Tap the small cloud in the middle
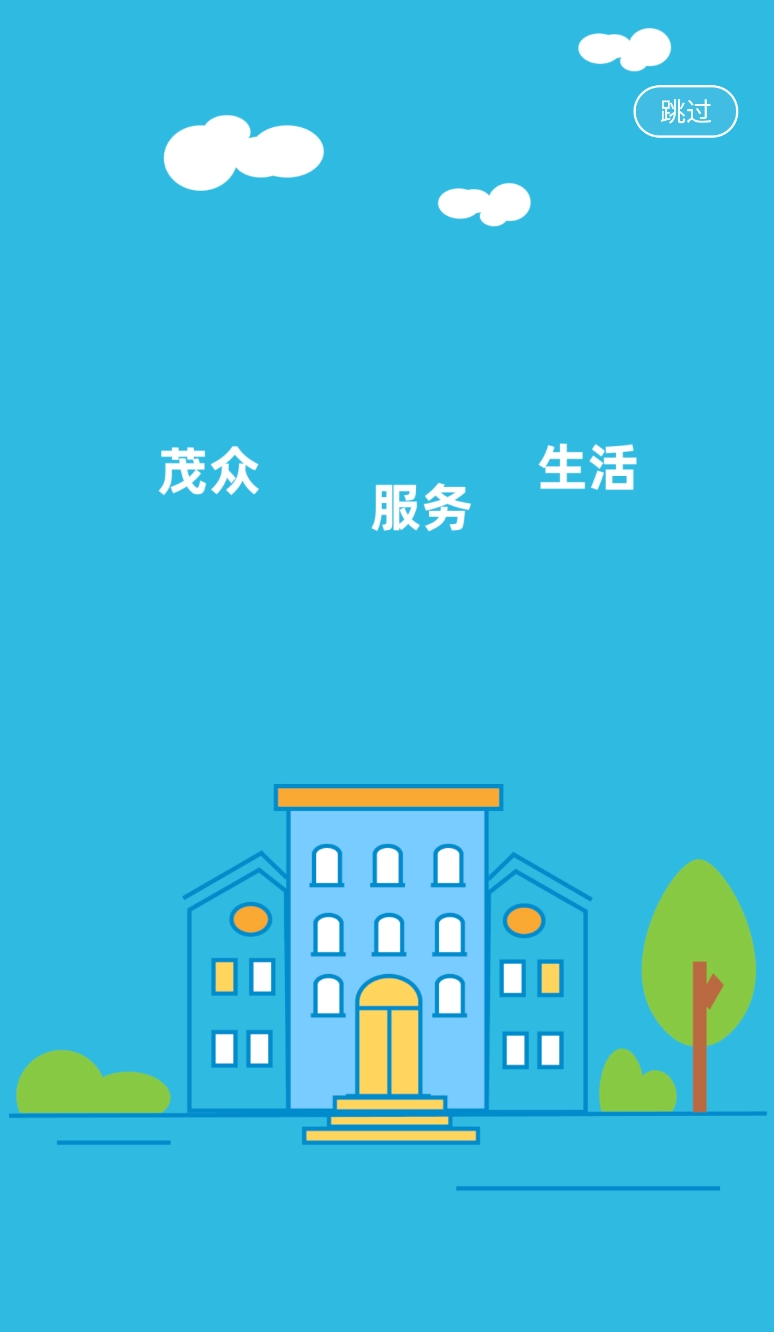This screenshot has width=774, height=1332. click(485, 202)
